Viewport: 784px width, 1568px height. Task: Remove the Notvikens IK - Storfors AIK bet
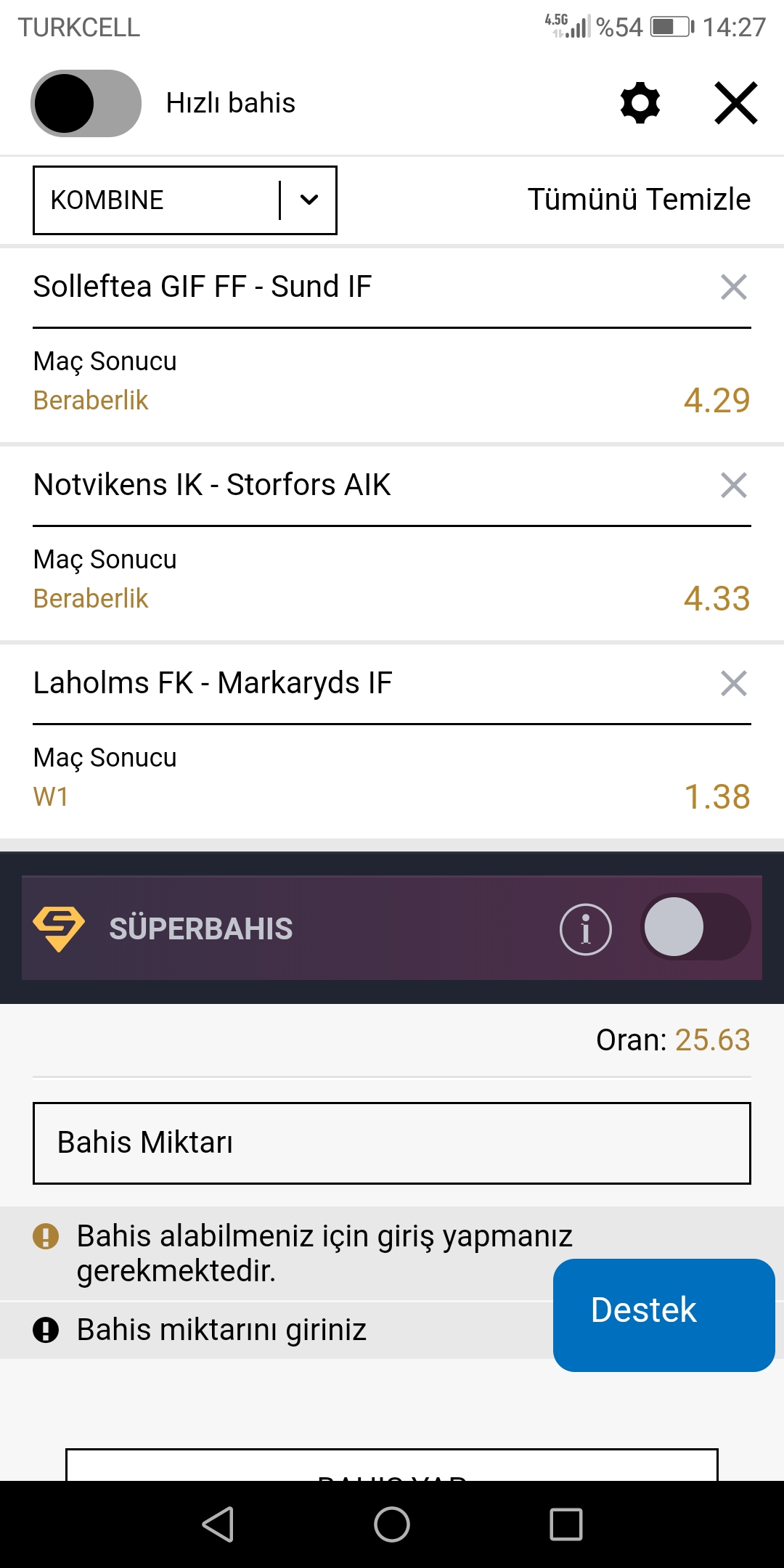tap(734, 485)
